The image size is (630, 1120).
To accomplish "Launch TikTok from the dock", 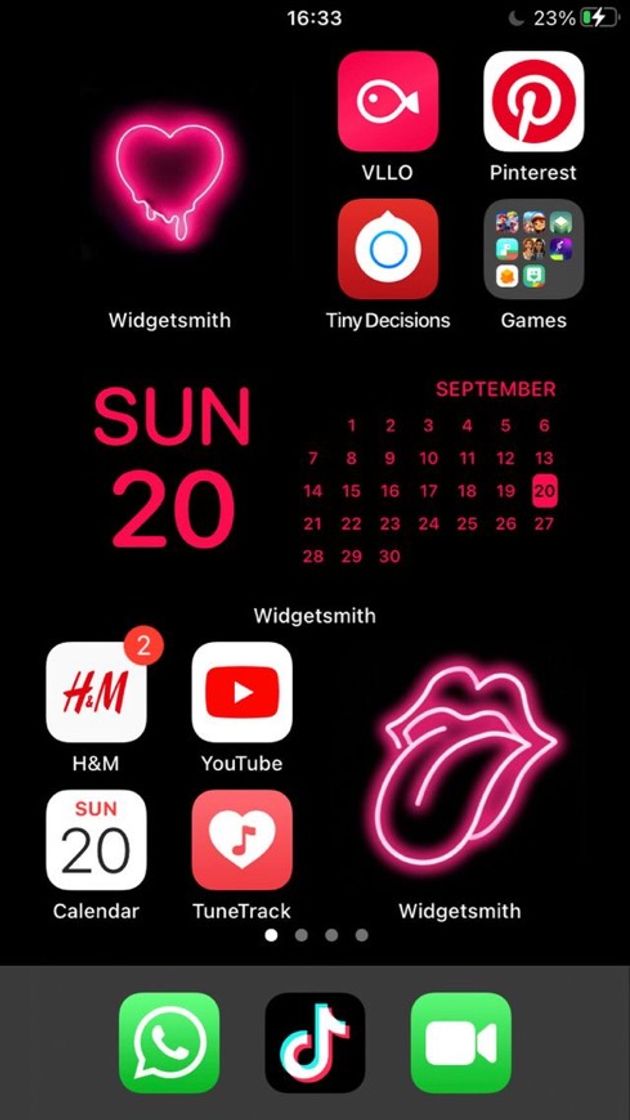I will [x=315, y=1042].
